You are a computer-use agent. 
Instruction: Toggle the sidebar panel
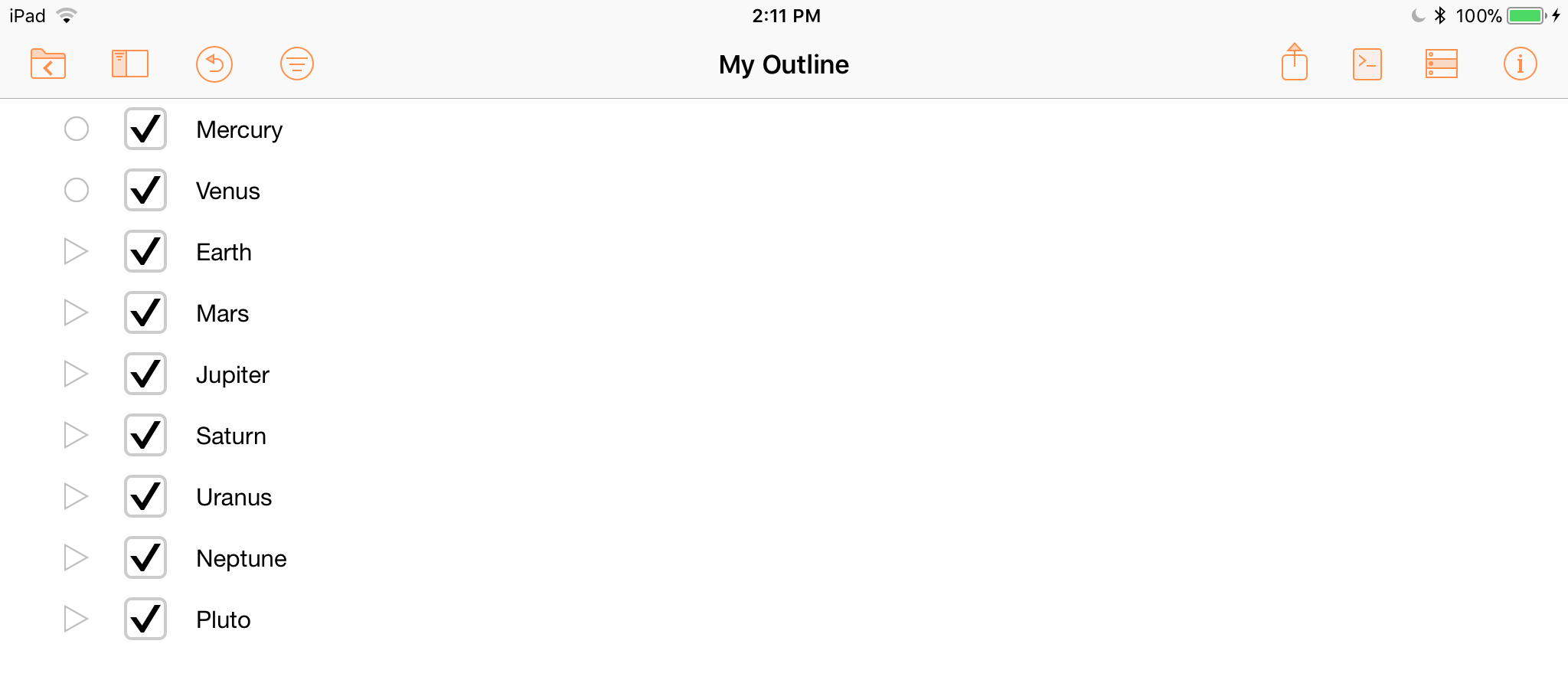130,64
